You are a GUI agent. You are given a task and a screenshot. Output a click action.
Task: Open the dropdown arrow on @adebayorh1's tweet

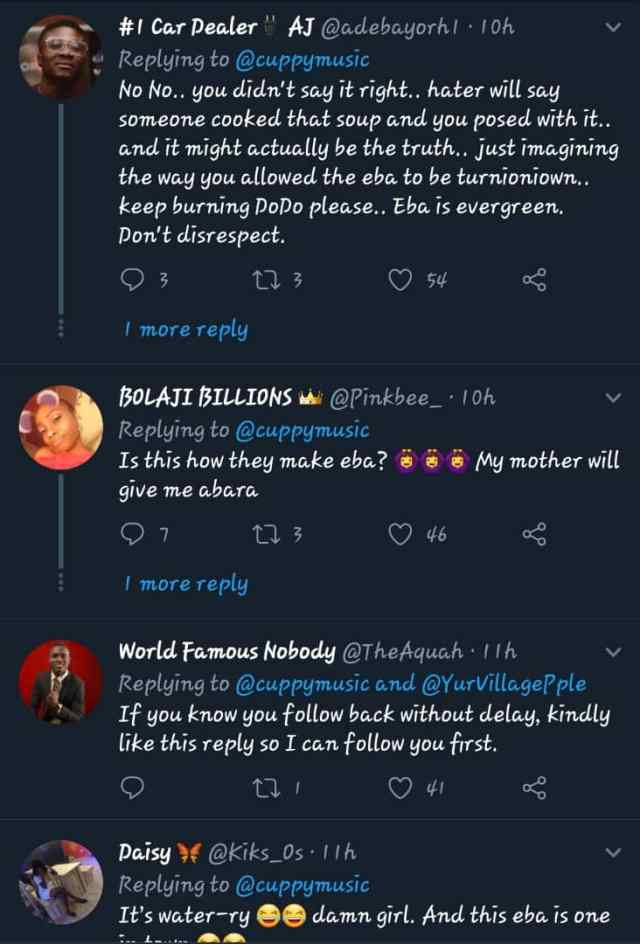[x=613, y=28]
